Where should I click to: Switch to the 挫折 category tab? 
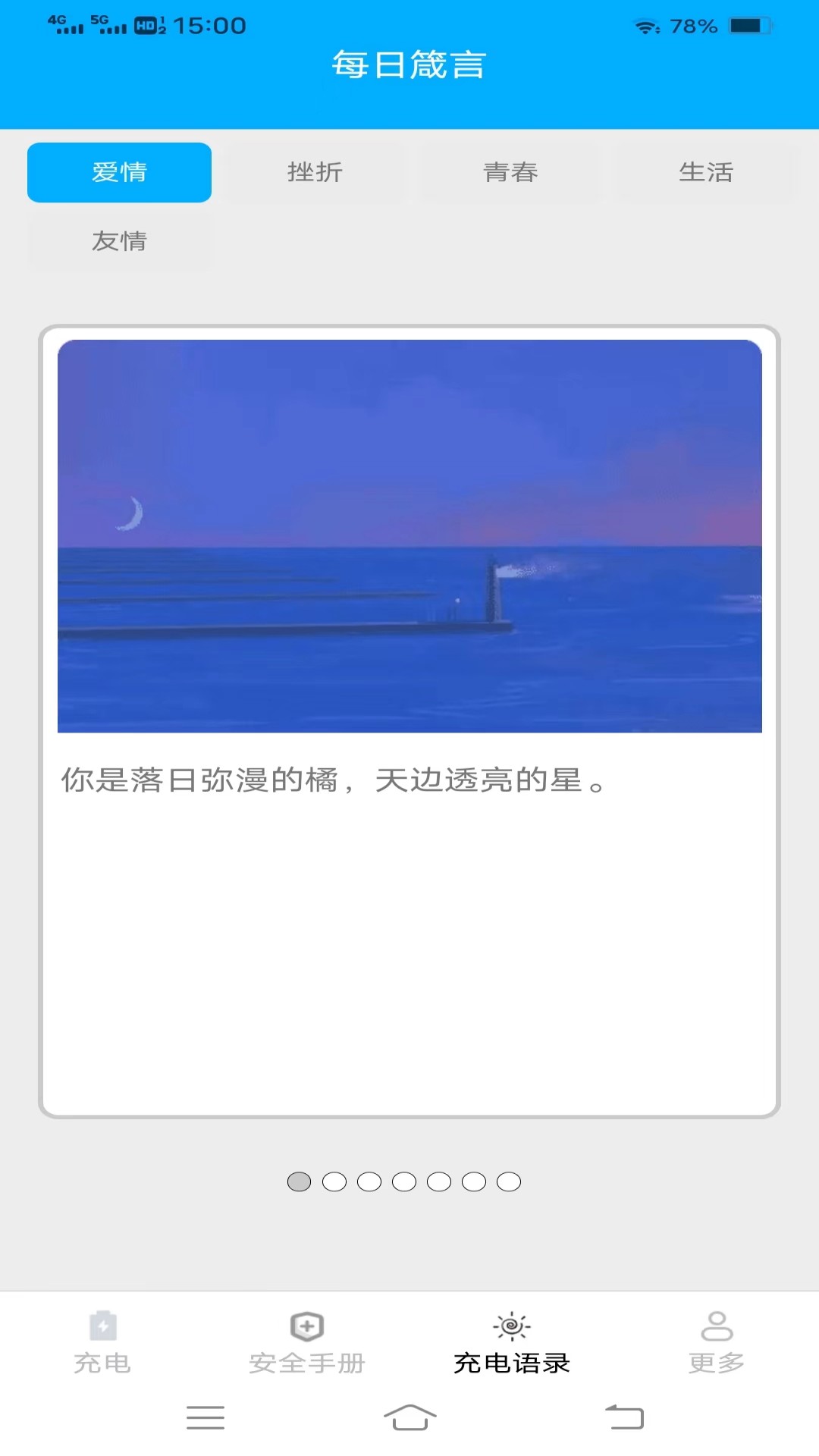tap(315, 172)
